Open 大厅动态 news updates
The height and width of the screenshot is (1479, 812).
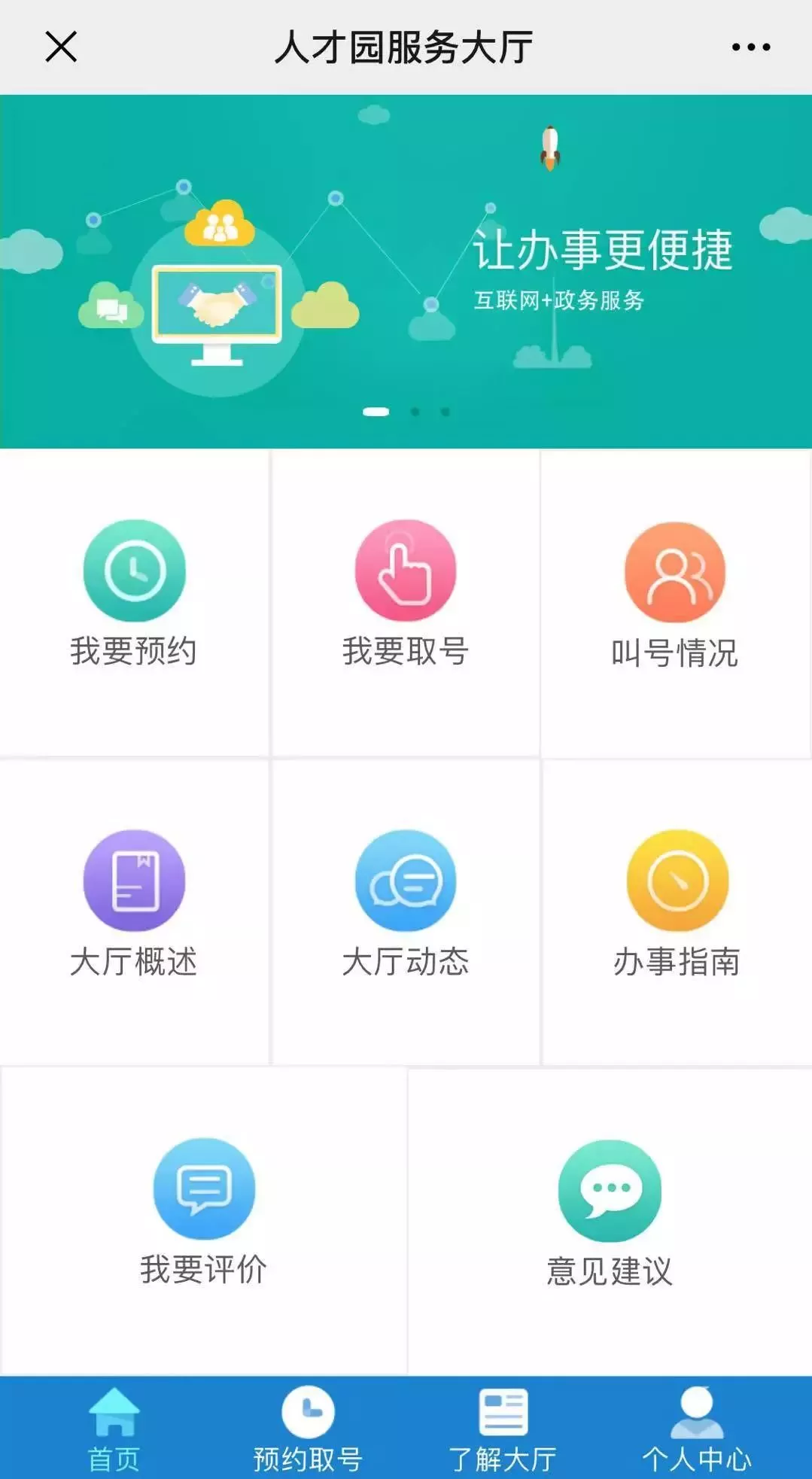406,905
